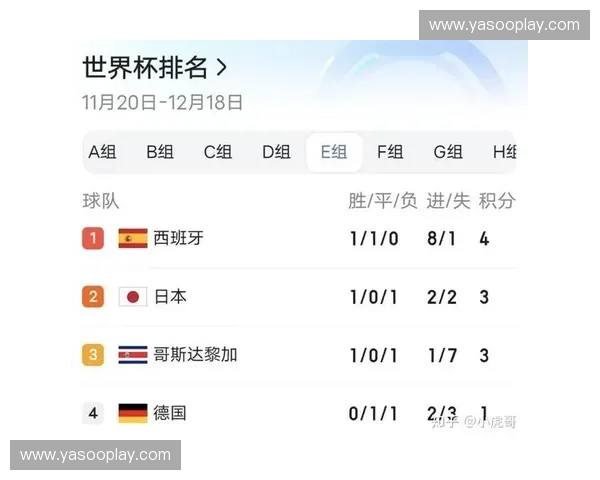
Task: Open the H组 tab
Action: [504, 152]
